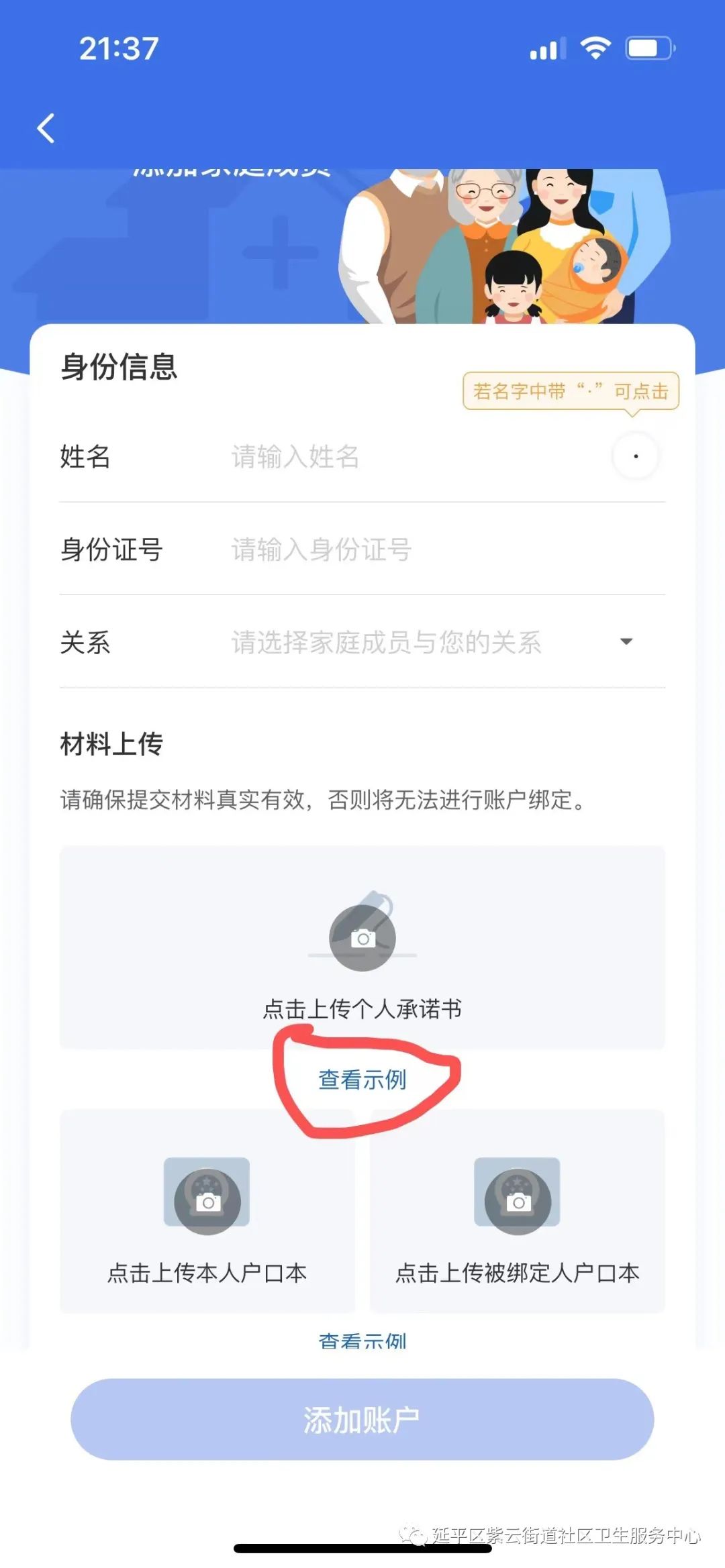Upload 本人户口本 photo
This screenshot has height=1568, width=725.
pyautogui.click(x=207, y=1211)
